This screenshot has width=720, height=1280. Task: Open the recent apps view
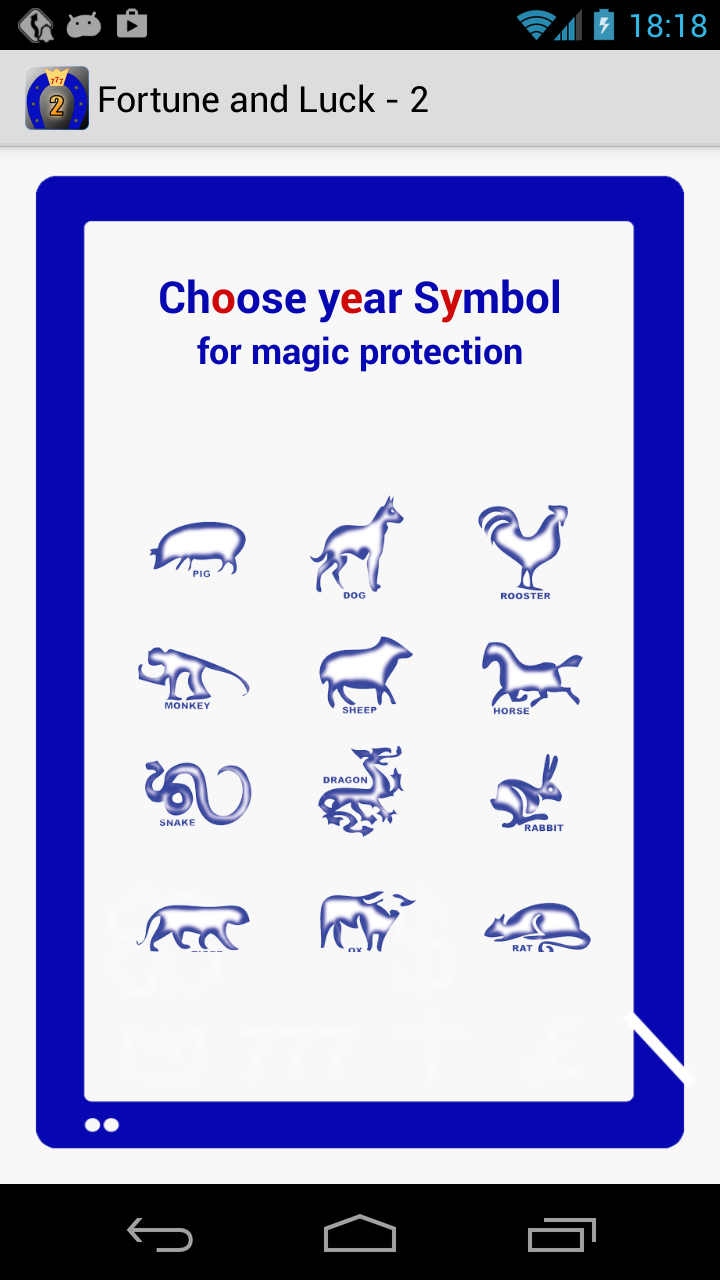click(561, 1234)
